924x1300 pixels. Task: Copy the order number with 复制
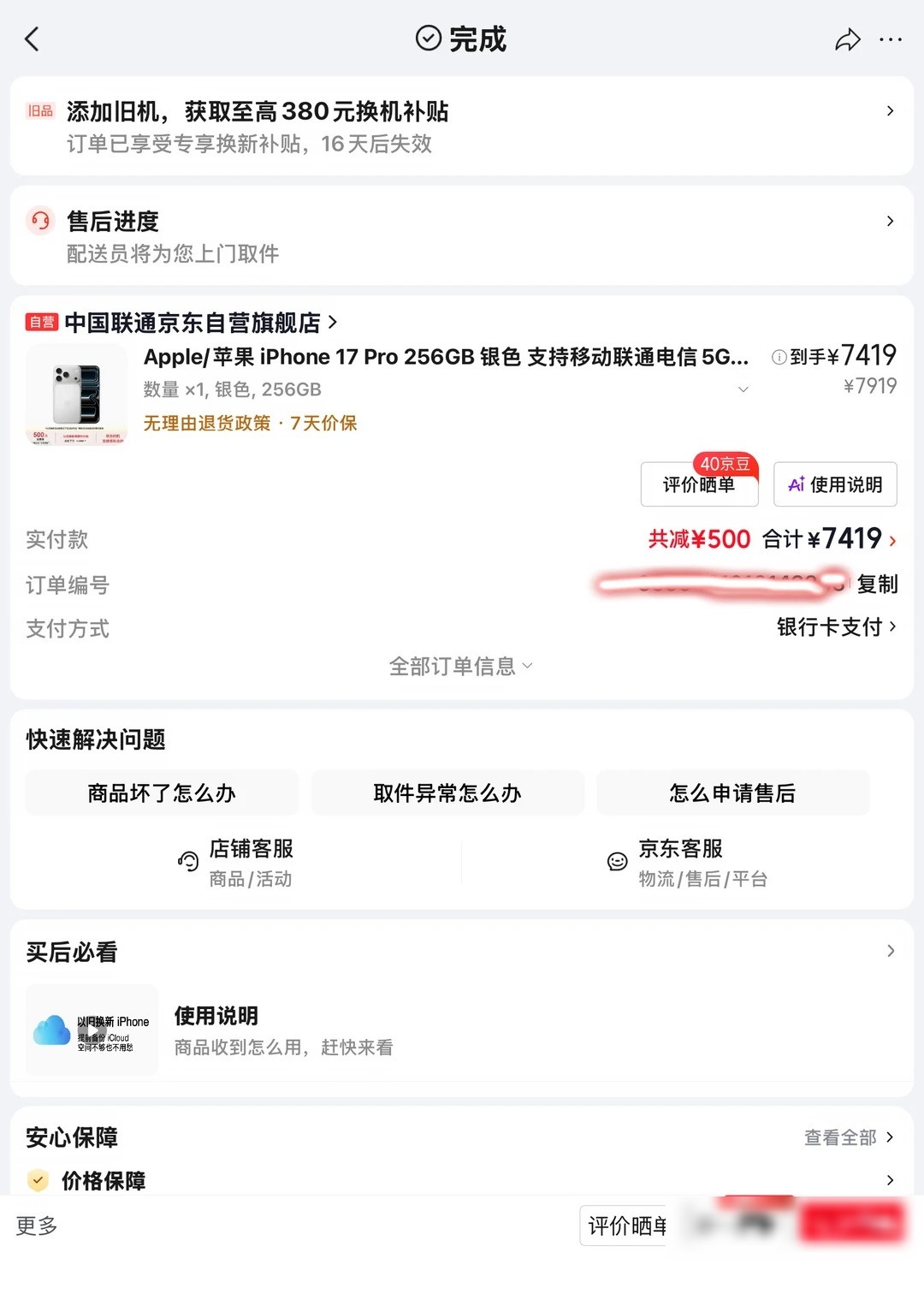[x=877, y=585]
